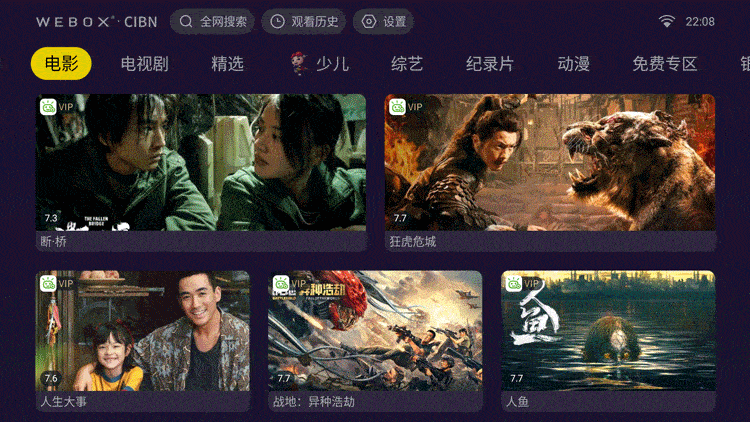Switch to the 电视剧 tab
This screenshot has height=422, width=750.
[144, 64]
